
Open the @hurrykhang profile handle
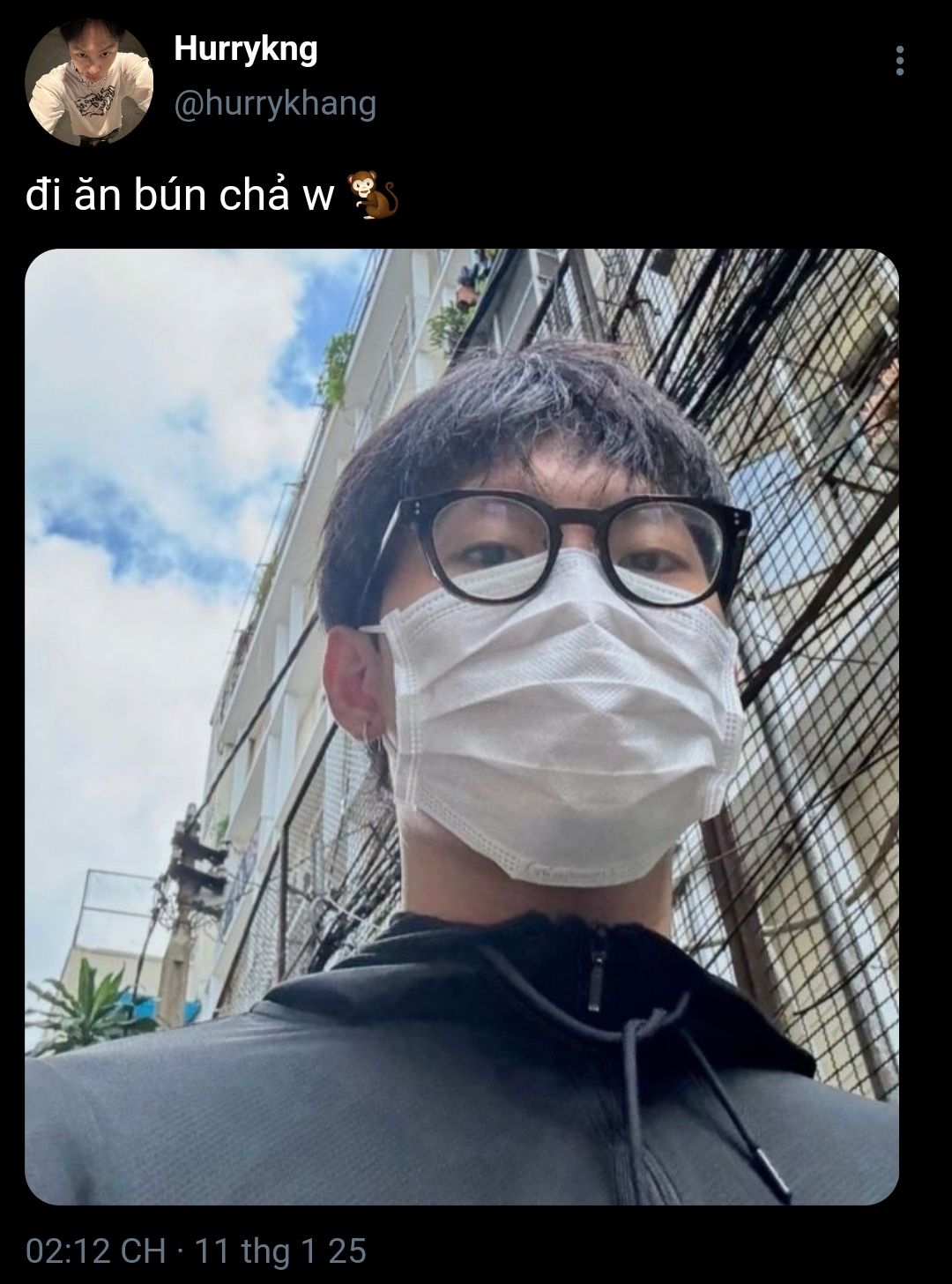coord(275,104)
